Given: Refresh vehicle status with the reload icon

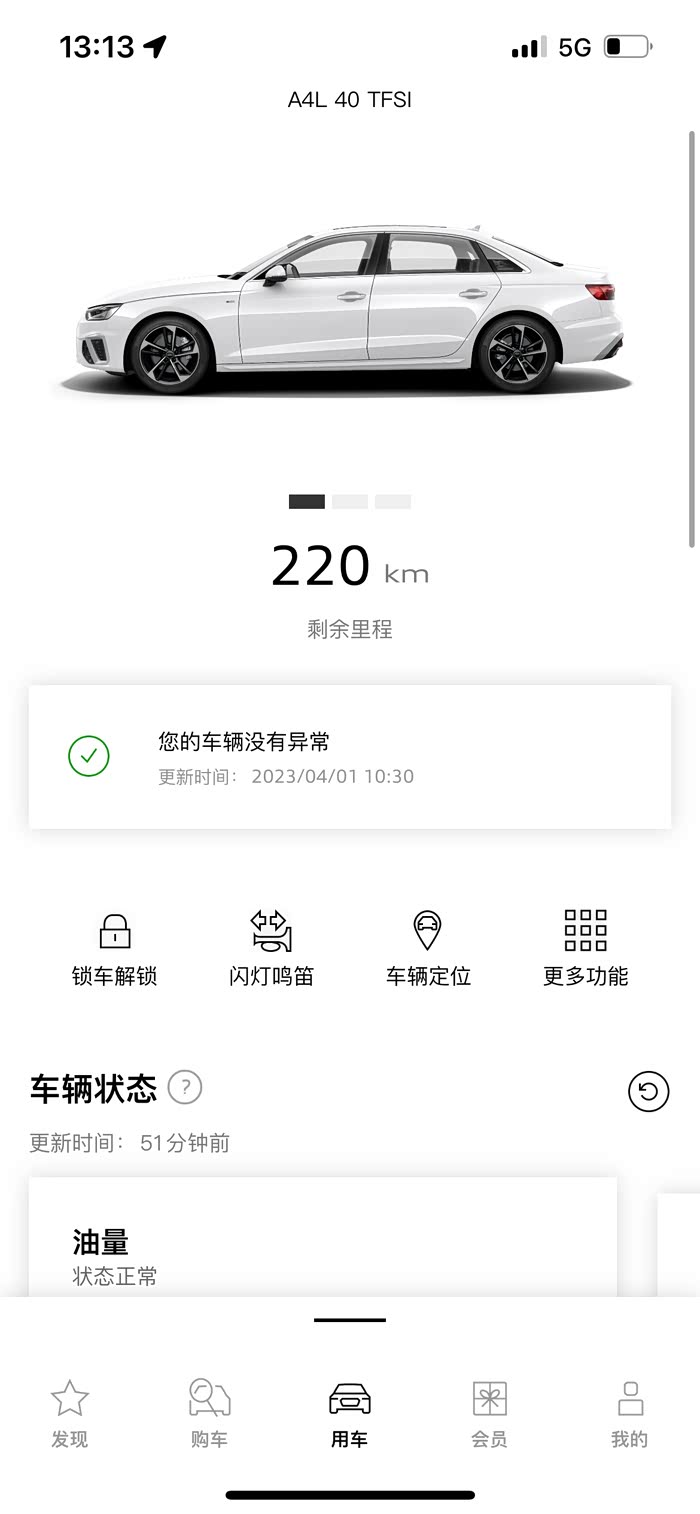Looking at the screenshot, I should [648, 1091].
